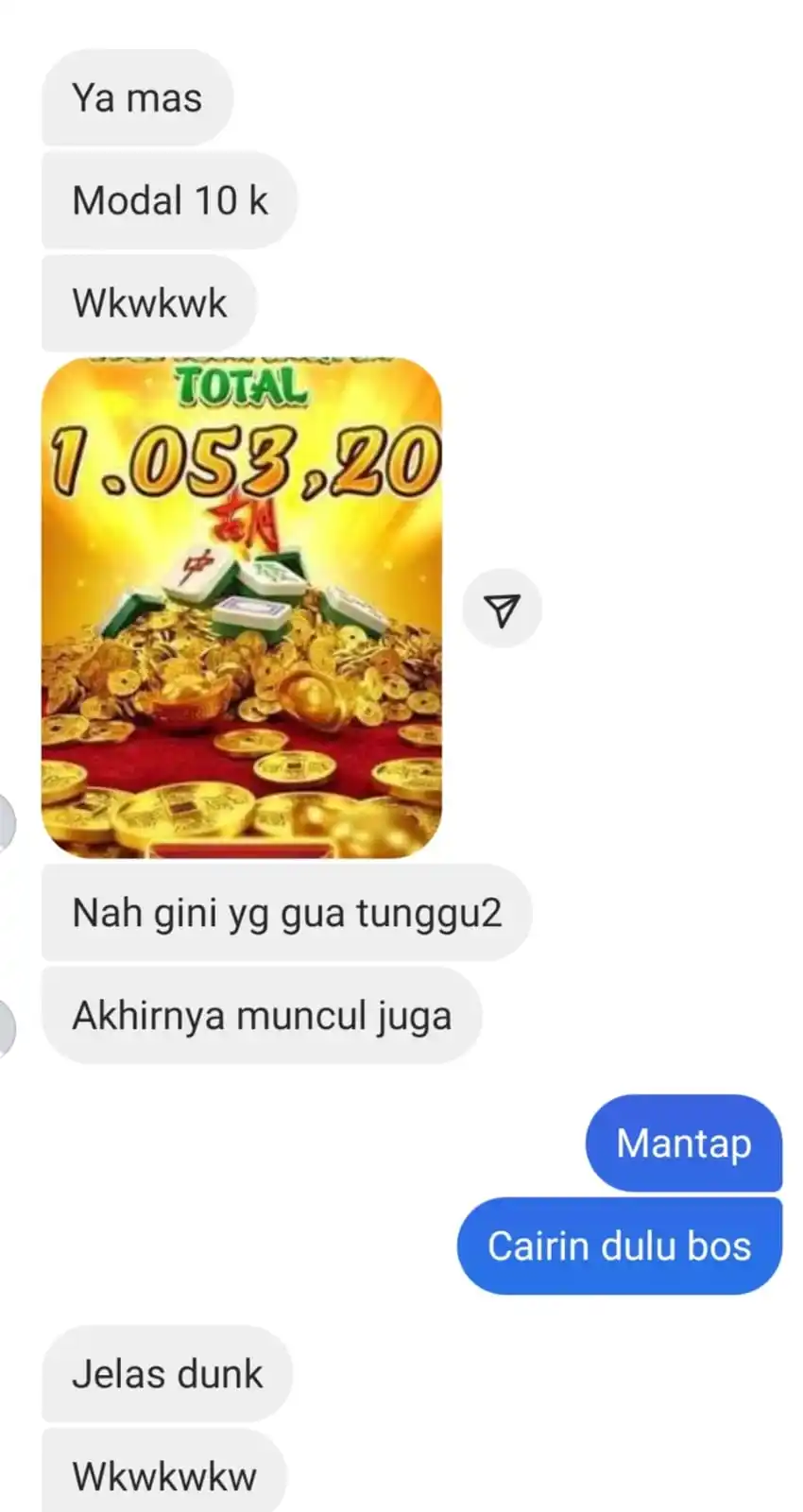Select the "Cairin dulu bos" bubble
The height and width of the screenshot is (1512, 803).
click(x=619, y=1246)
